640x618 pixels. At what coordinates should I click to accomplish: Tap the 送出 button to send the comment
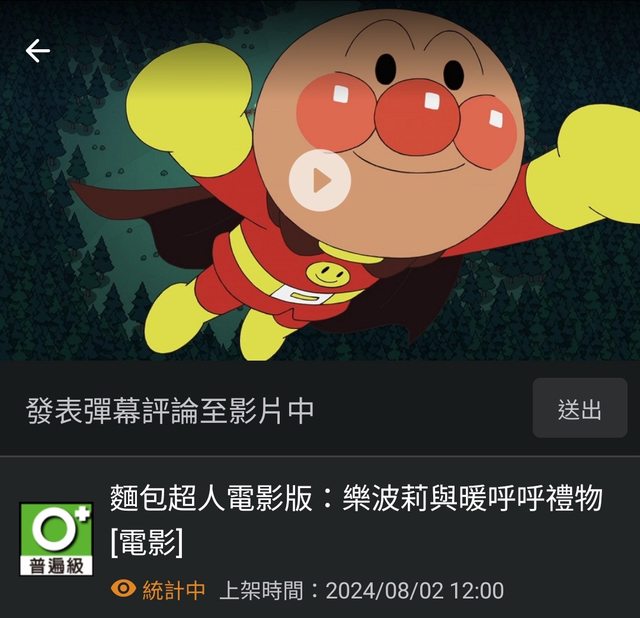click(579, 409)
